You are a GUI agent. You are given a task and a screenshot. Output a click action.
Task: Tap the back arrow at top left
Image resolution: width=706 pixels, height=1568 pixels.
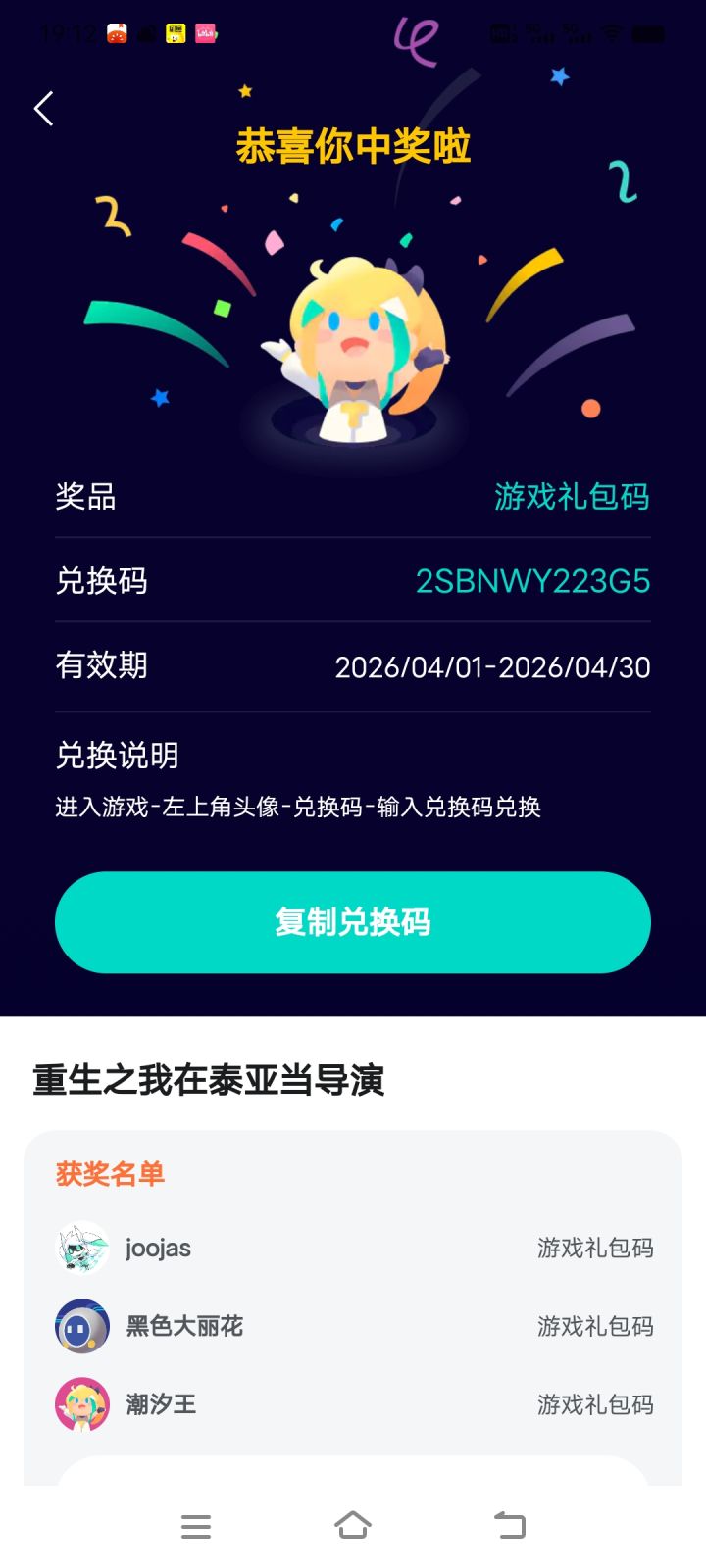click(x=43, y=109)
